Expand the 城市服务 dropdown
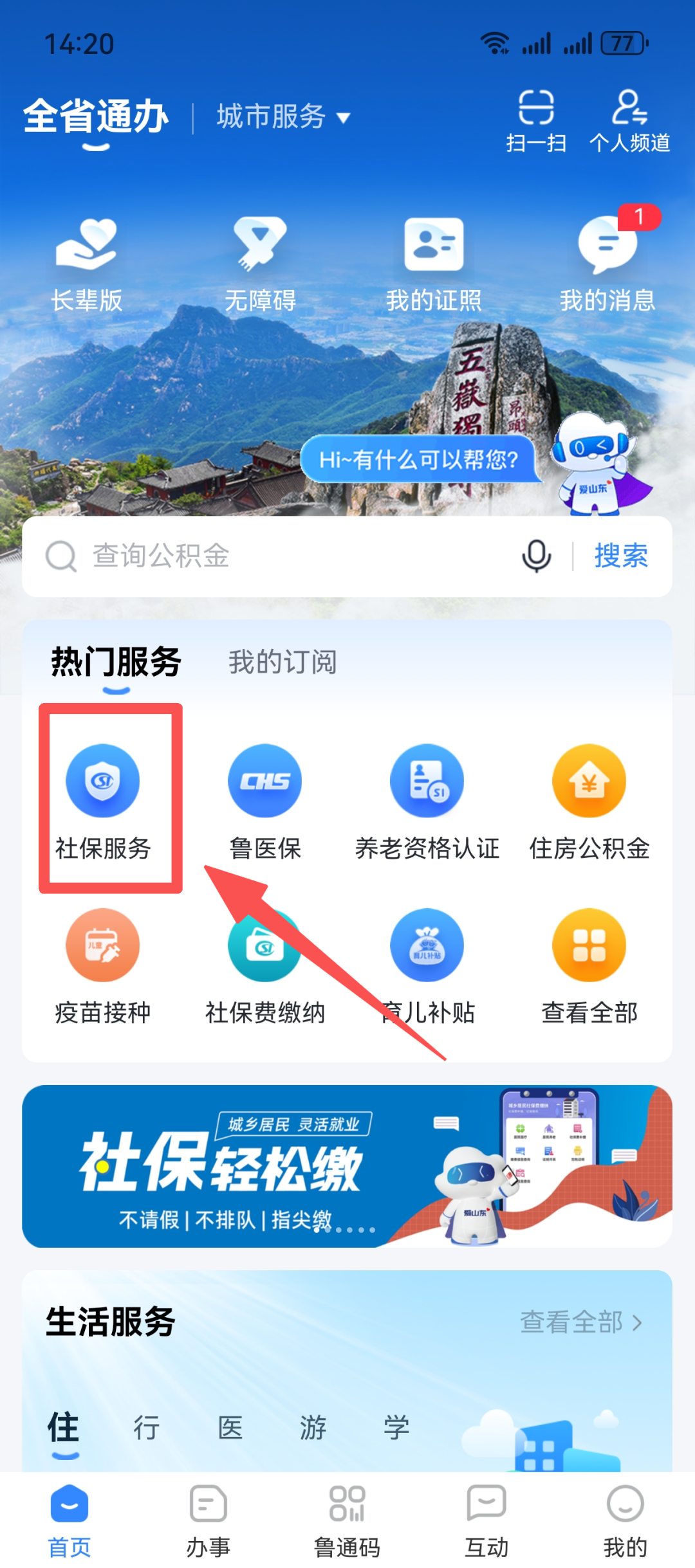 (x=283, y=117)
